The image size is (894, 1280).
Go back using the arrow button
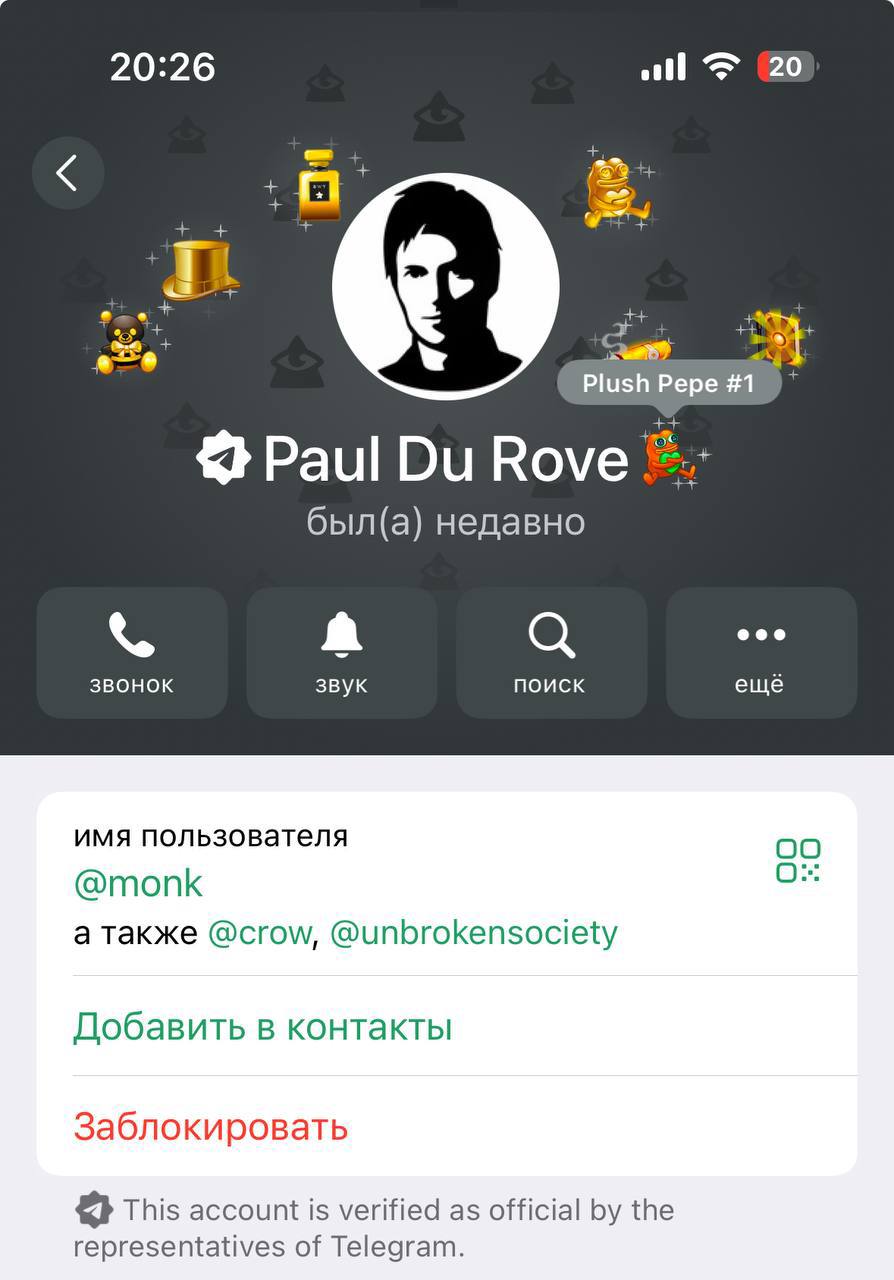[x=68, y=173]
